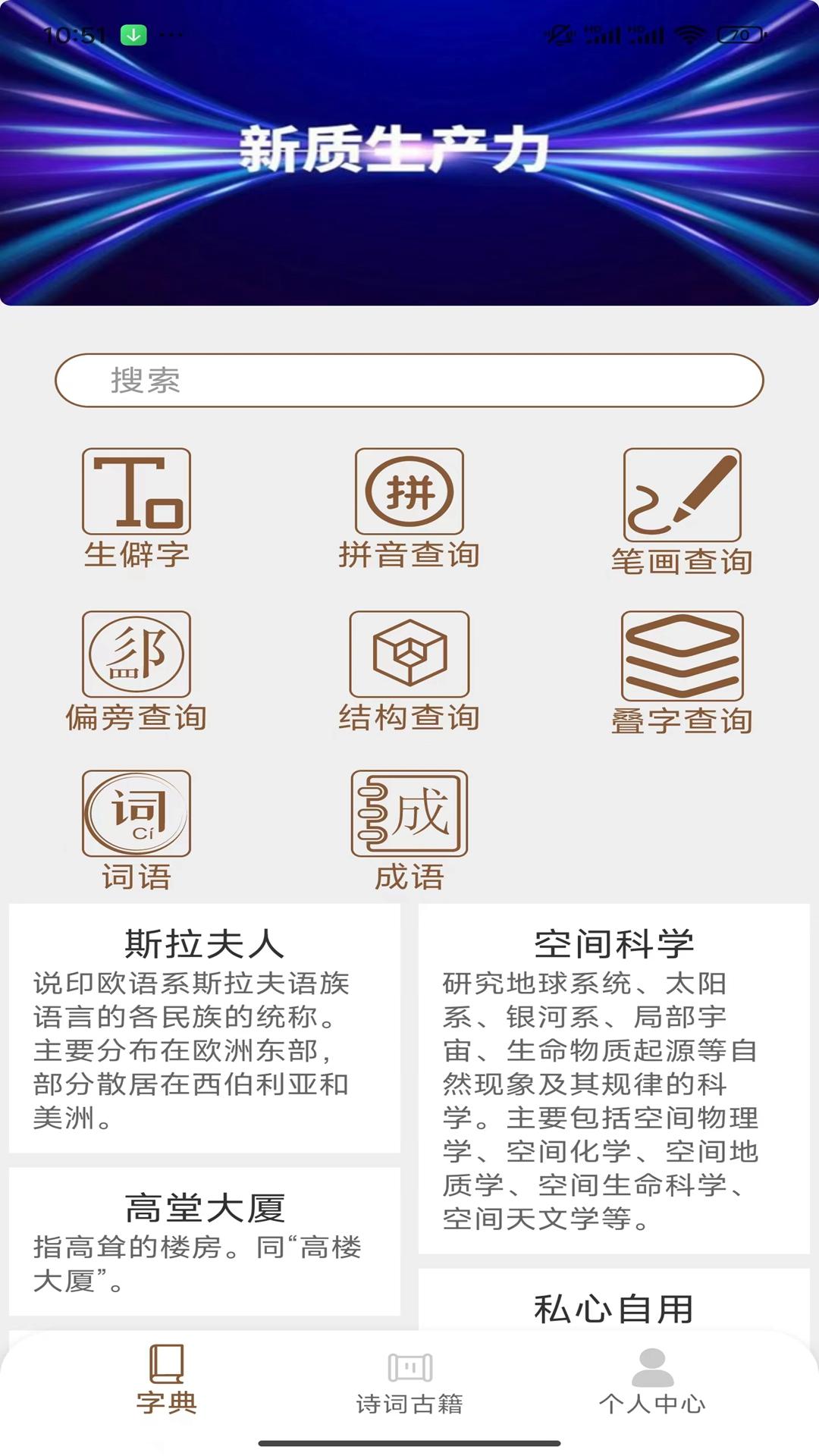Tap the 搜索 search field
The width and height of the screenshot is (819, 1456).
409,379
